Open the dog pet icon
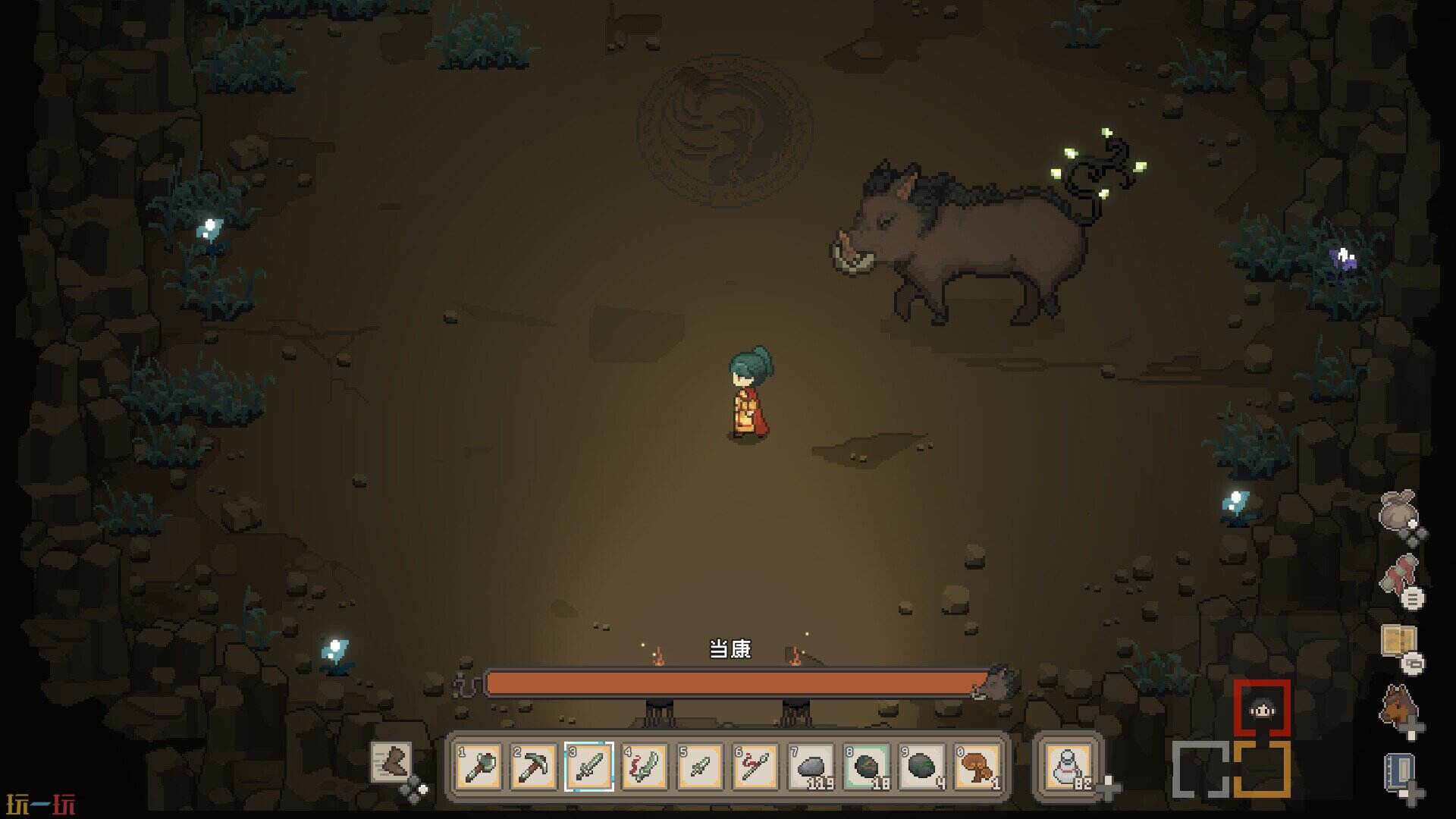Screen dimensions: 1456x819 pos(1398,705)
